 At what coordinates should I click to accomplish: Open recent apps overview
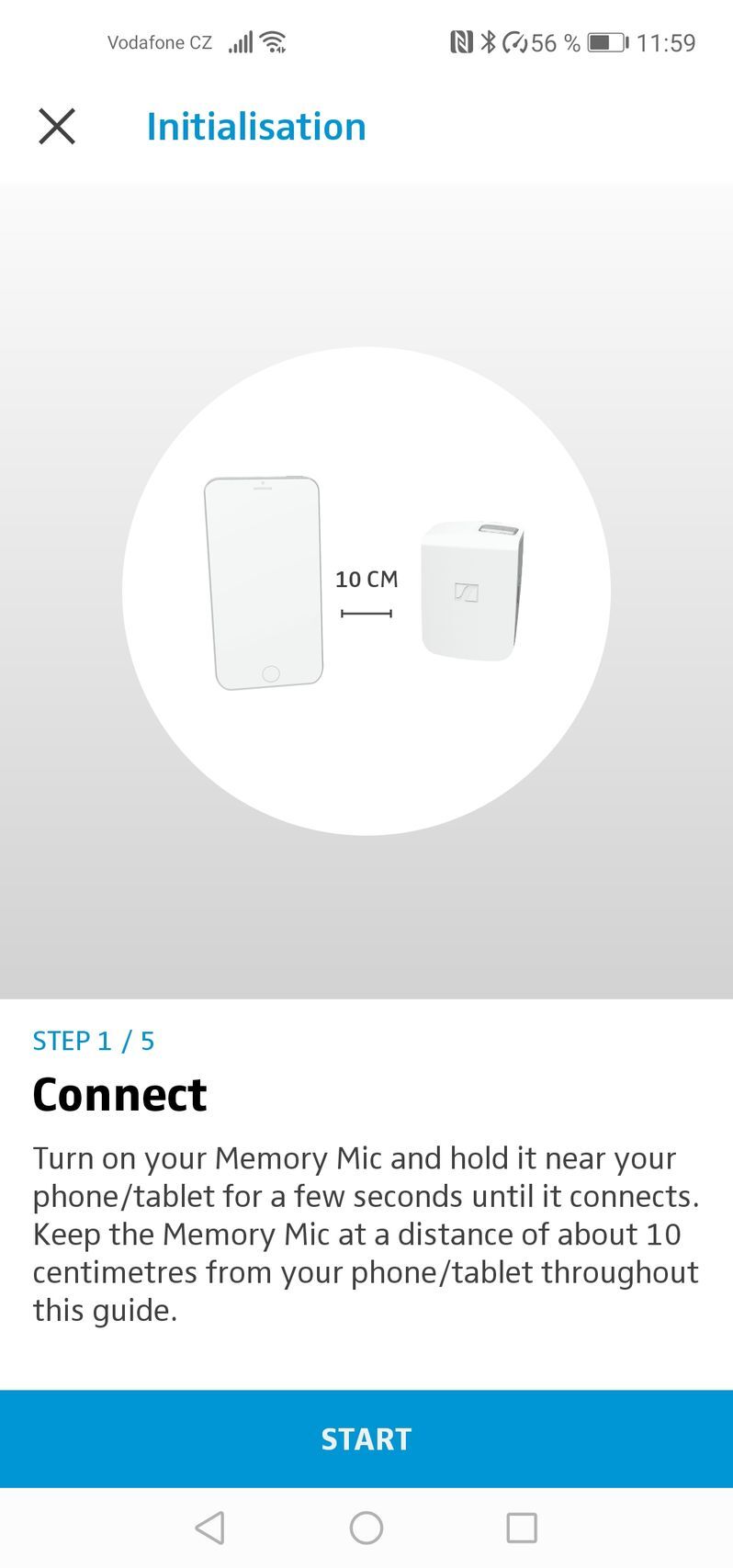(522, 1528)
